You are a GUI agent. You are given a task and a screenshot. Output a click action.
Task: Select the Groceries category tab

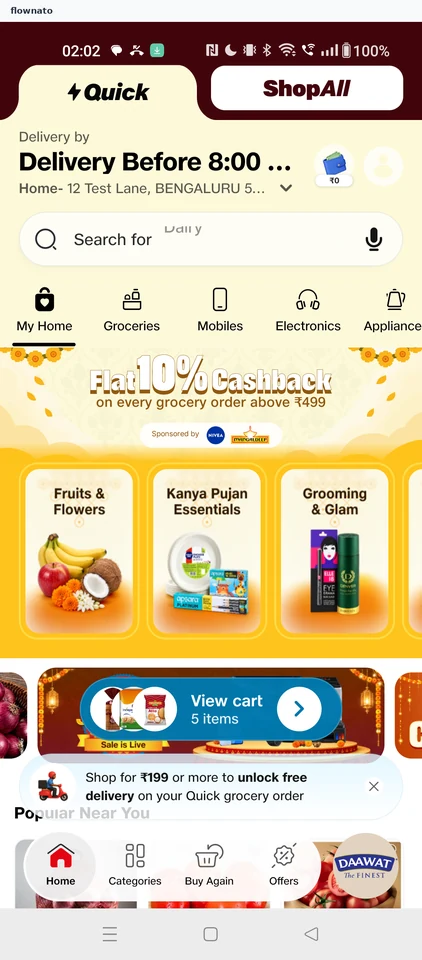point(132,311)
